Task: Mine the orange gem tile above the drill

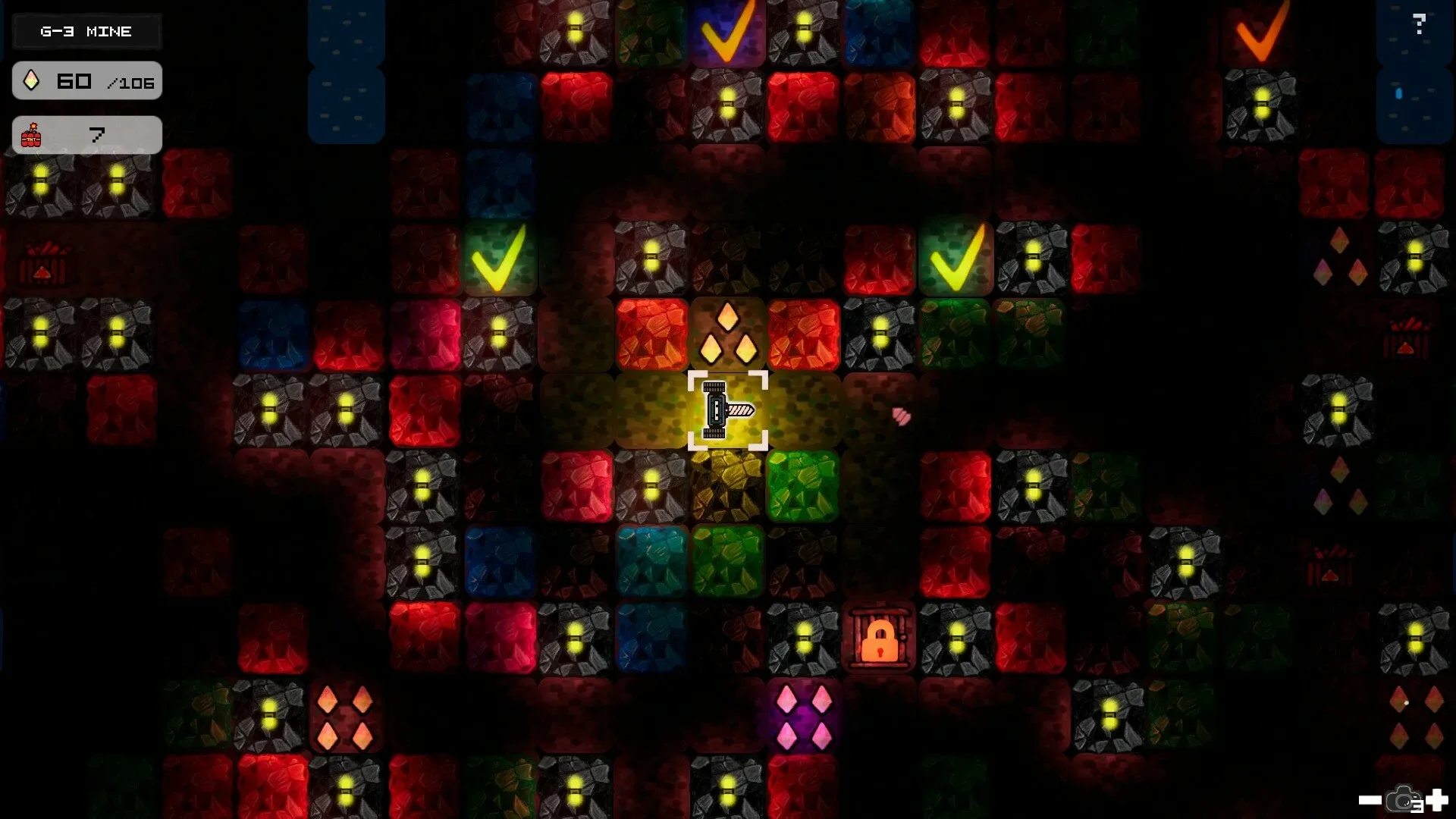Action: pos(727,334)
